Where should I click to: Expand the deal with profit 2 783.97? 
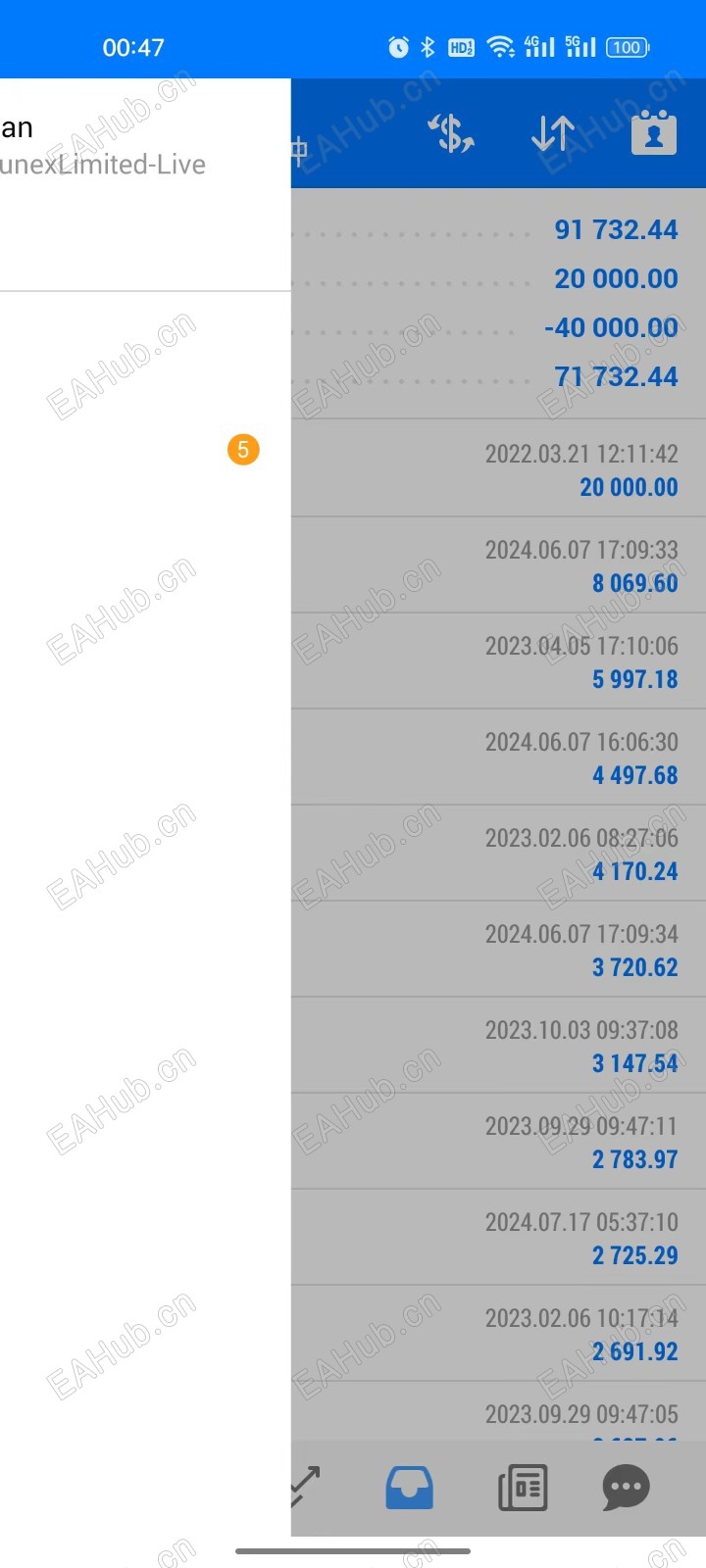498,1142
